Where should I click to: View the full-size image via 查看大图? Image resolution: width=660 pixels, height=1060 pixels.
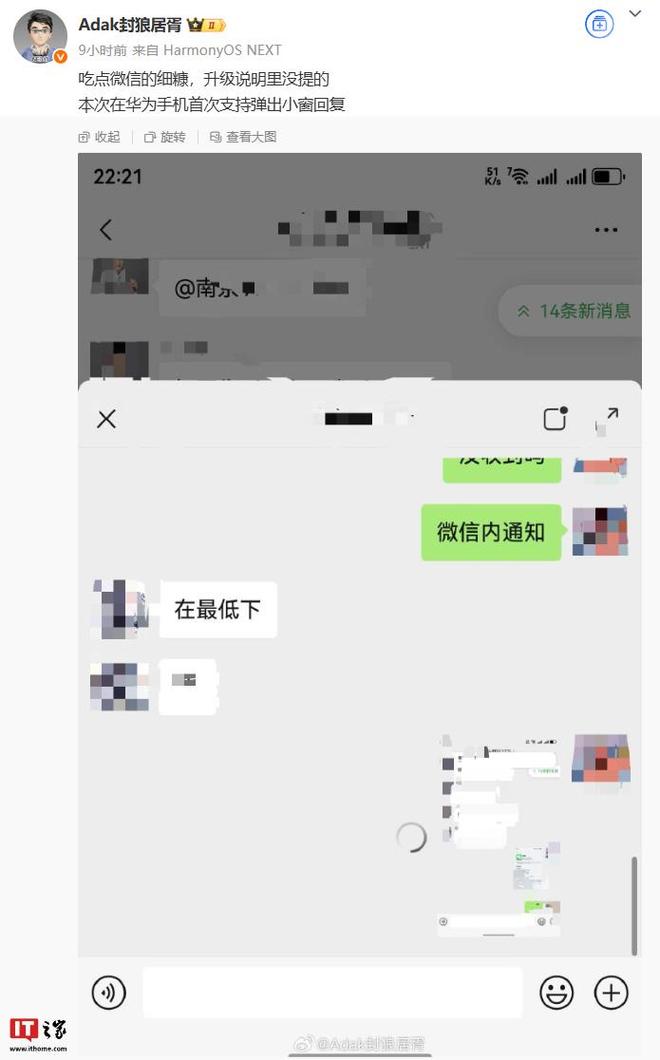(x=242, y=137)
